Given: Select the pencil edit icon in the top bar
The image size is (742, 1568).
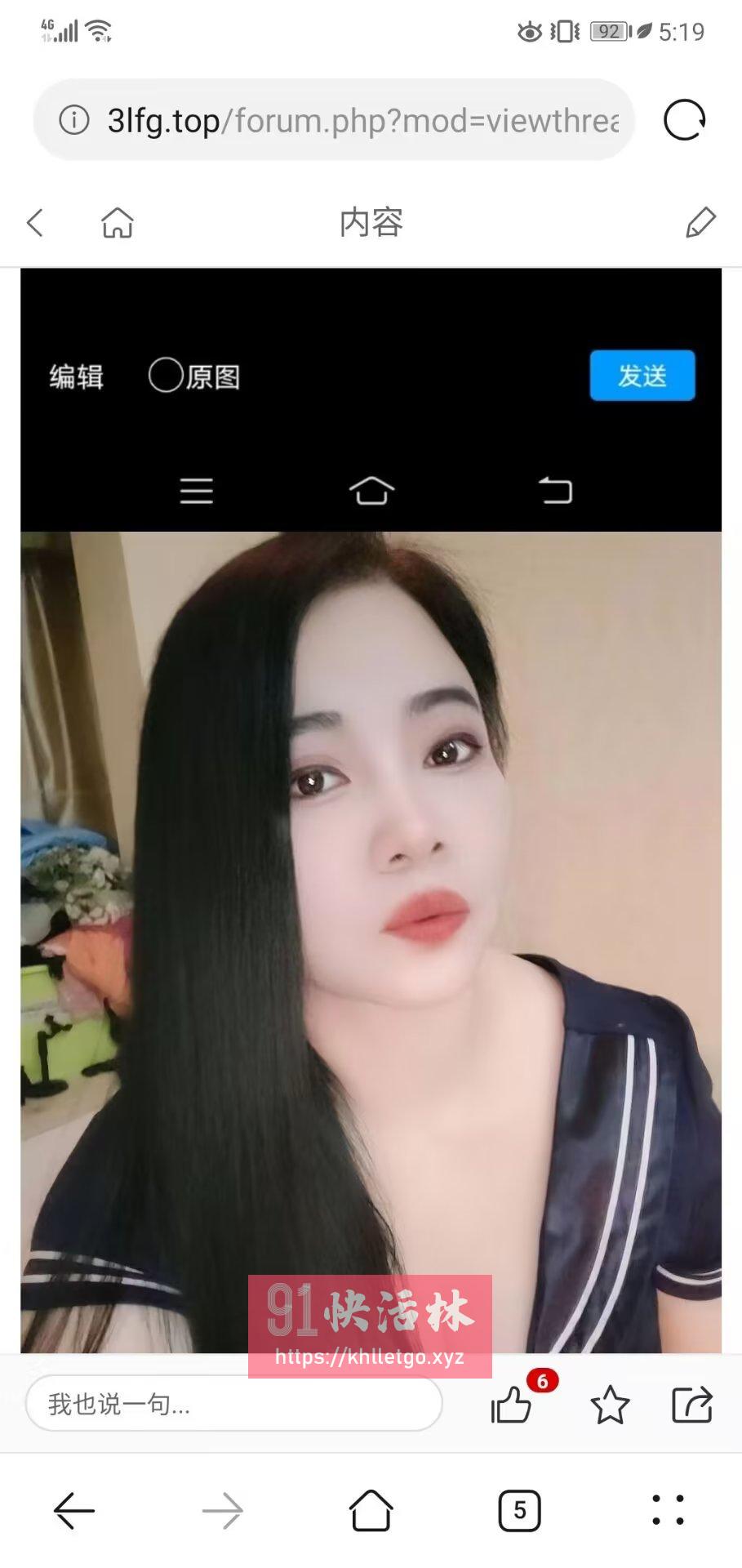Looking at the screenshot, I should pyautogui.click(x=700, y=221).
